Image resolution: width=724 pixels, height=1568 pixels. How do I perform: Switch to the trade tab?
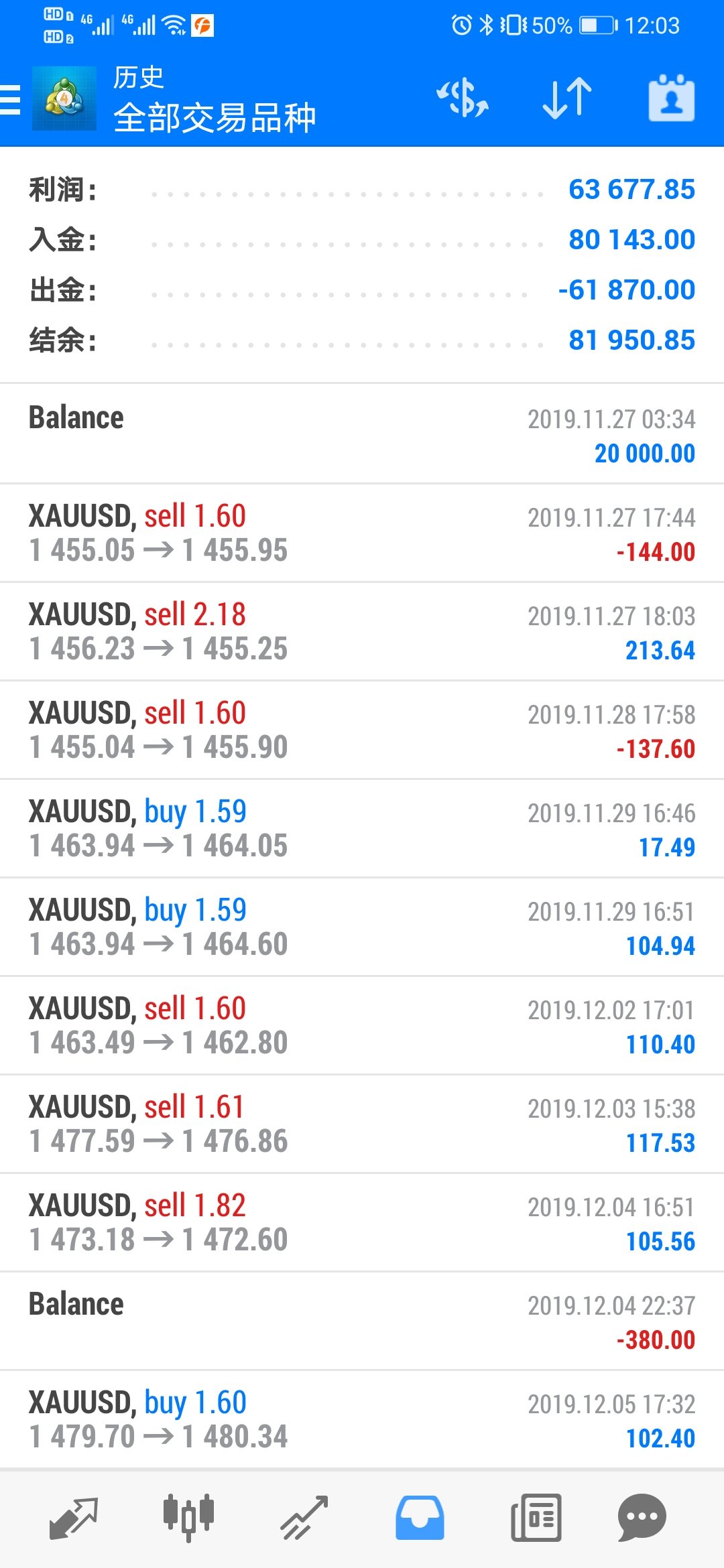[x=304, y=1518]
